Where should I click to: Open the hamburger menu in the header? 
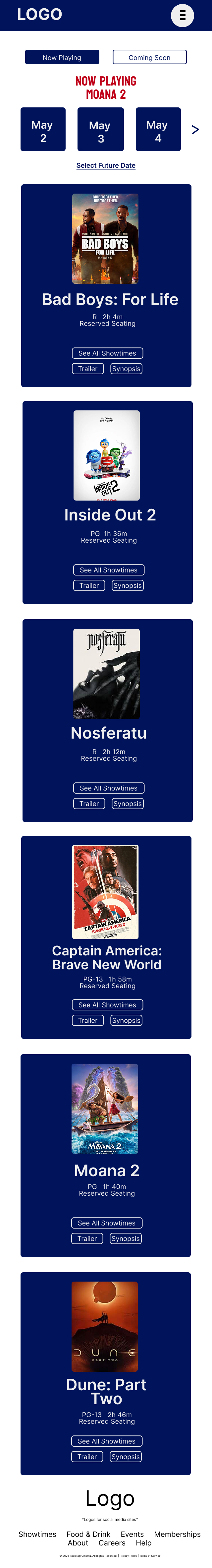pos(182,15)
